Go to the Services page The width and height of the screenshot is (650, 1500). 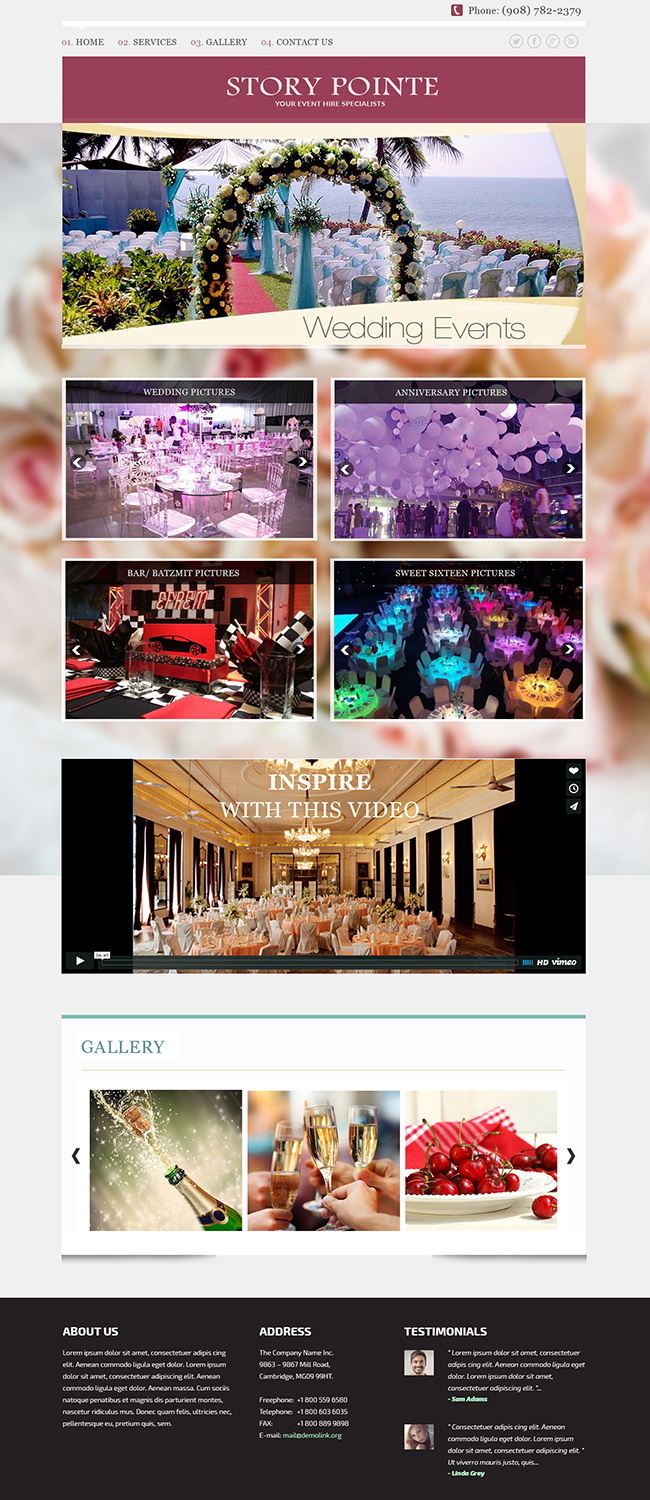pos(147,42)
